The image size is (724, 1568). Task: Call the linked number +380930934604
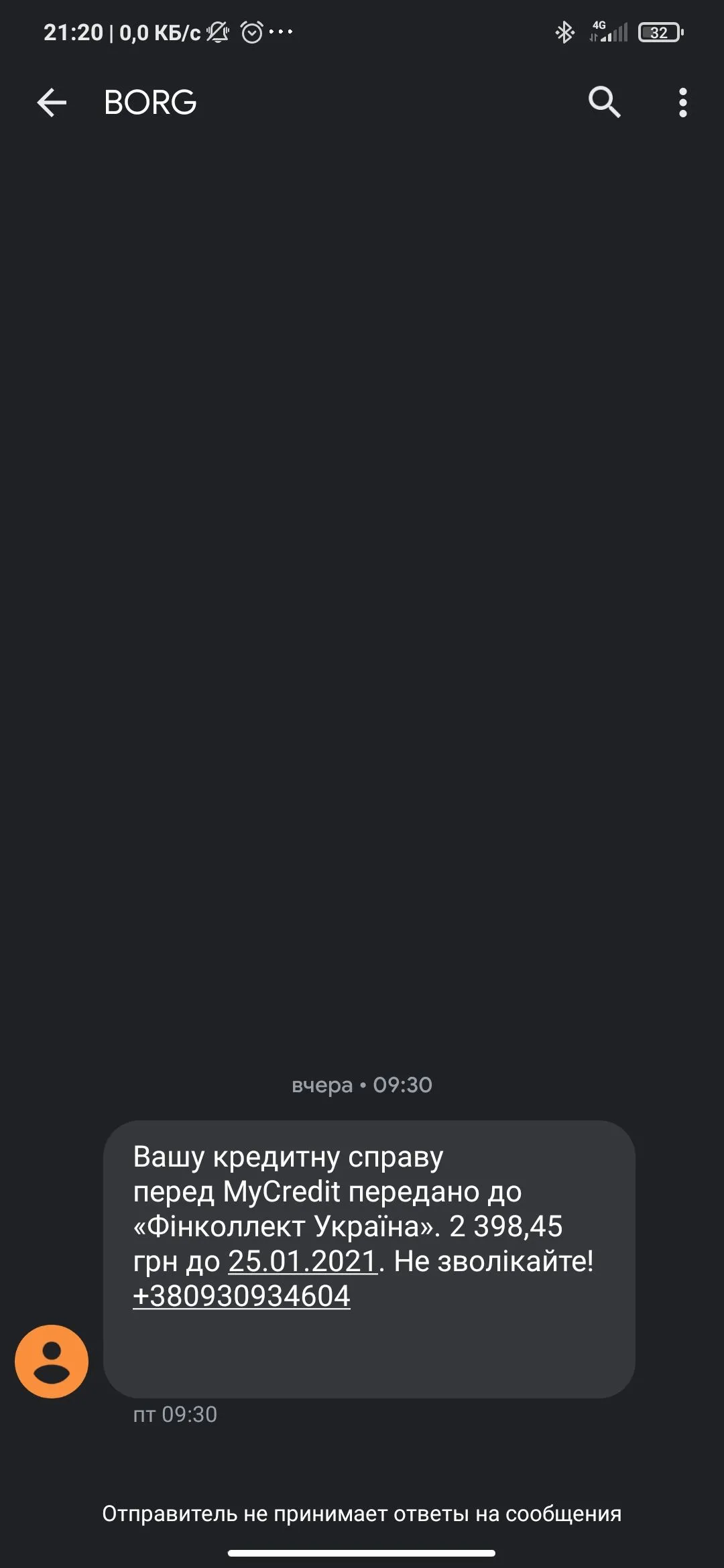click(x=242, y=1296)
